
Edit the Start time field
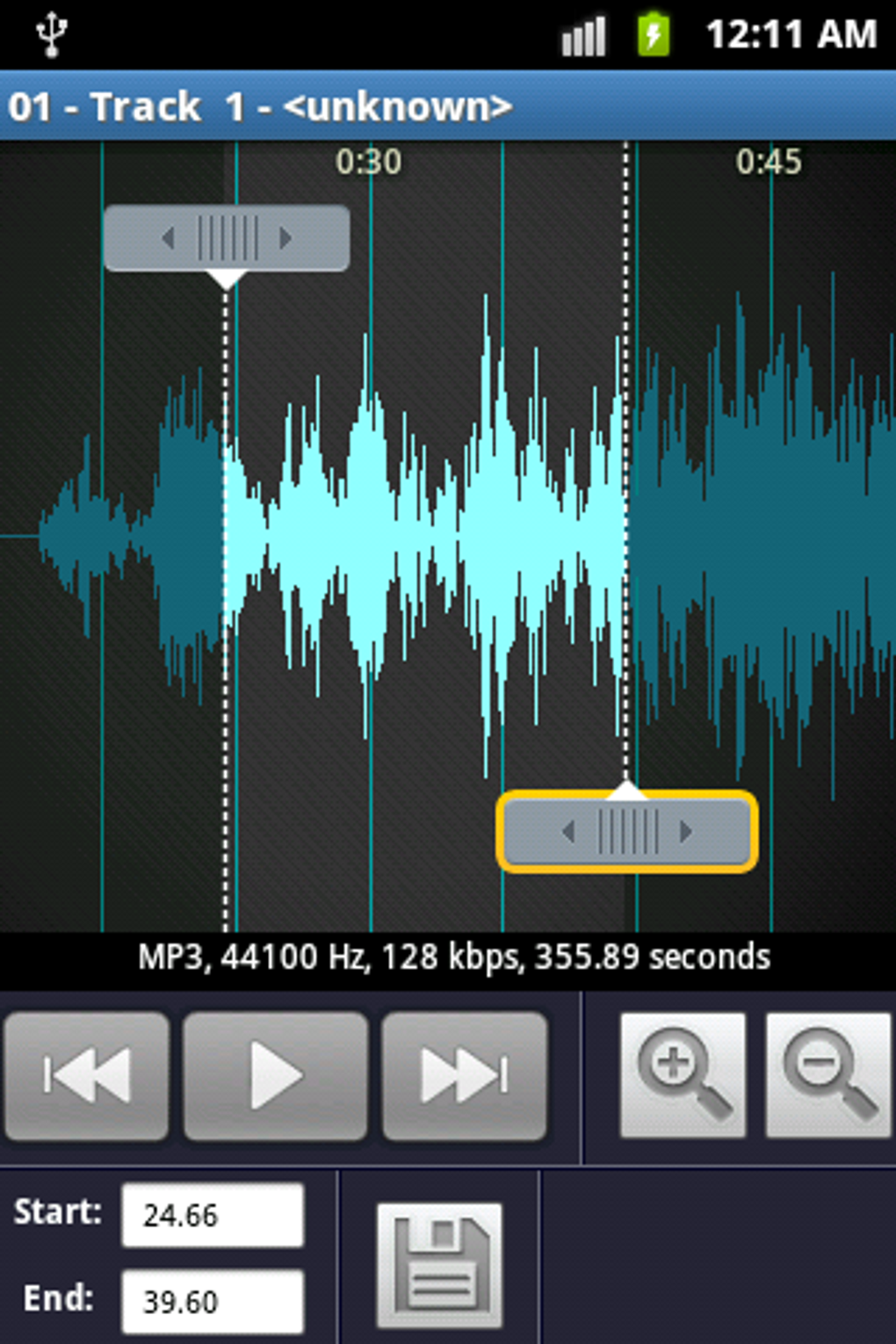pos(213,1215)
